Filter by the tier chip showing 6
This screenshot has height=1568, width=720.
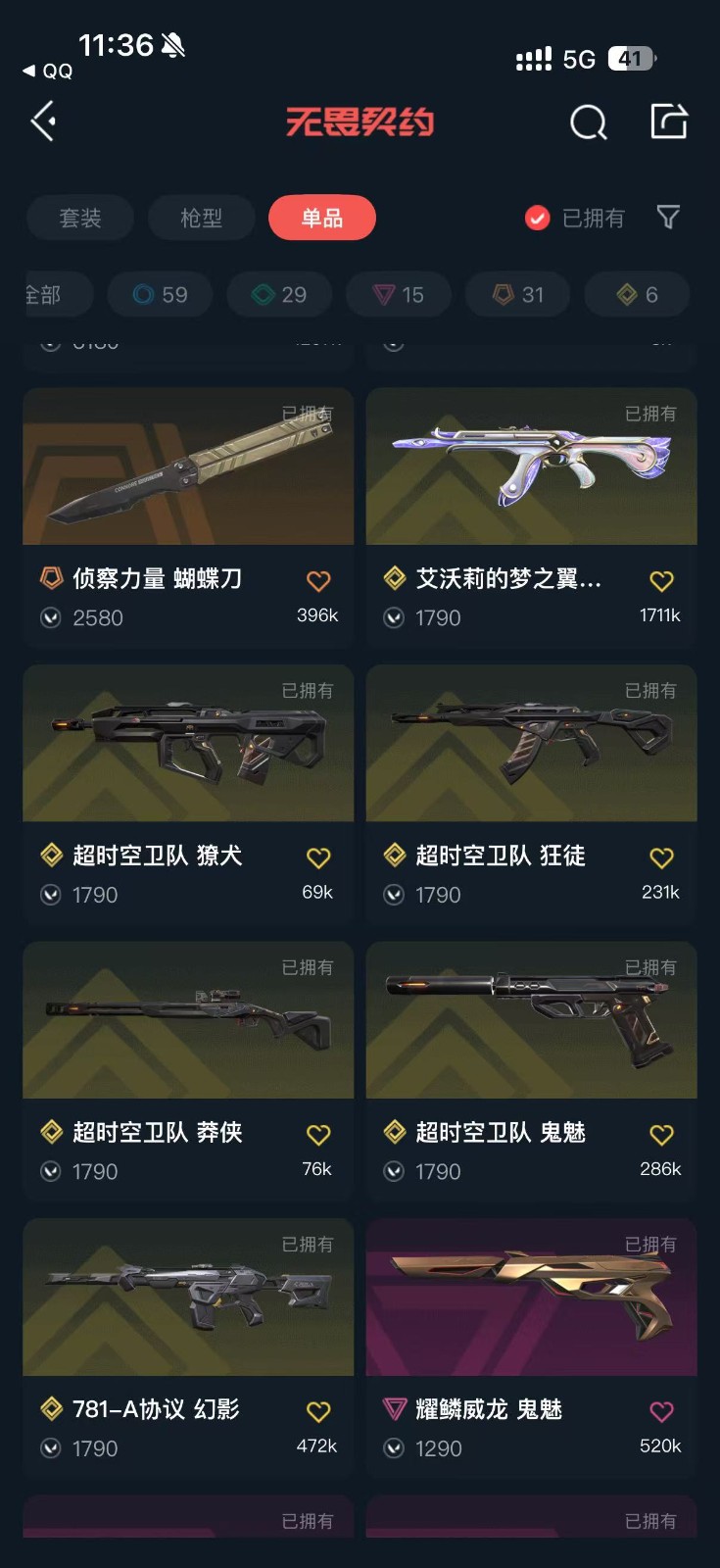pos(638,294)
